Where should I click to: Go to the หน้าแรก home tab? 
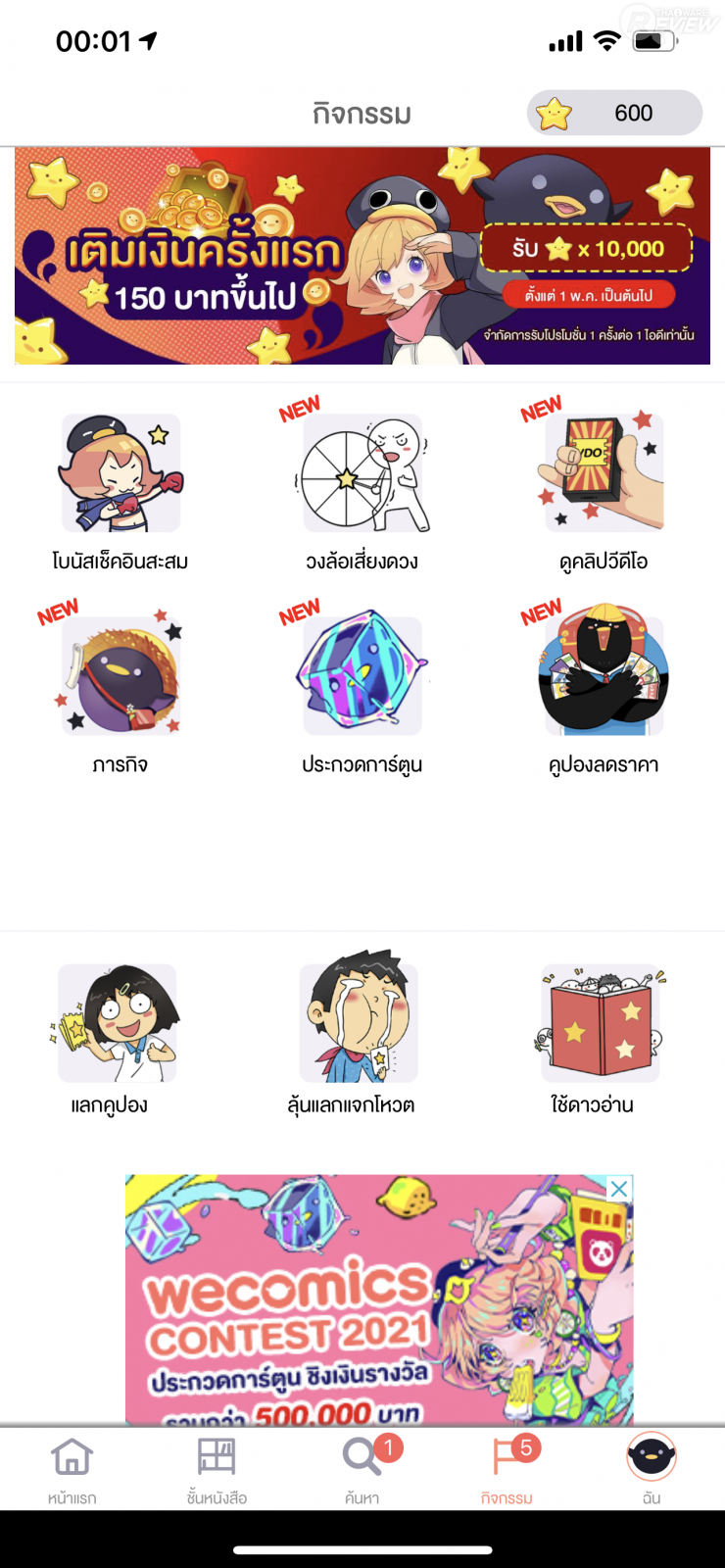[x=72, y=1468]
